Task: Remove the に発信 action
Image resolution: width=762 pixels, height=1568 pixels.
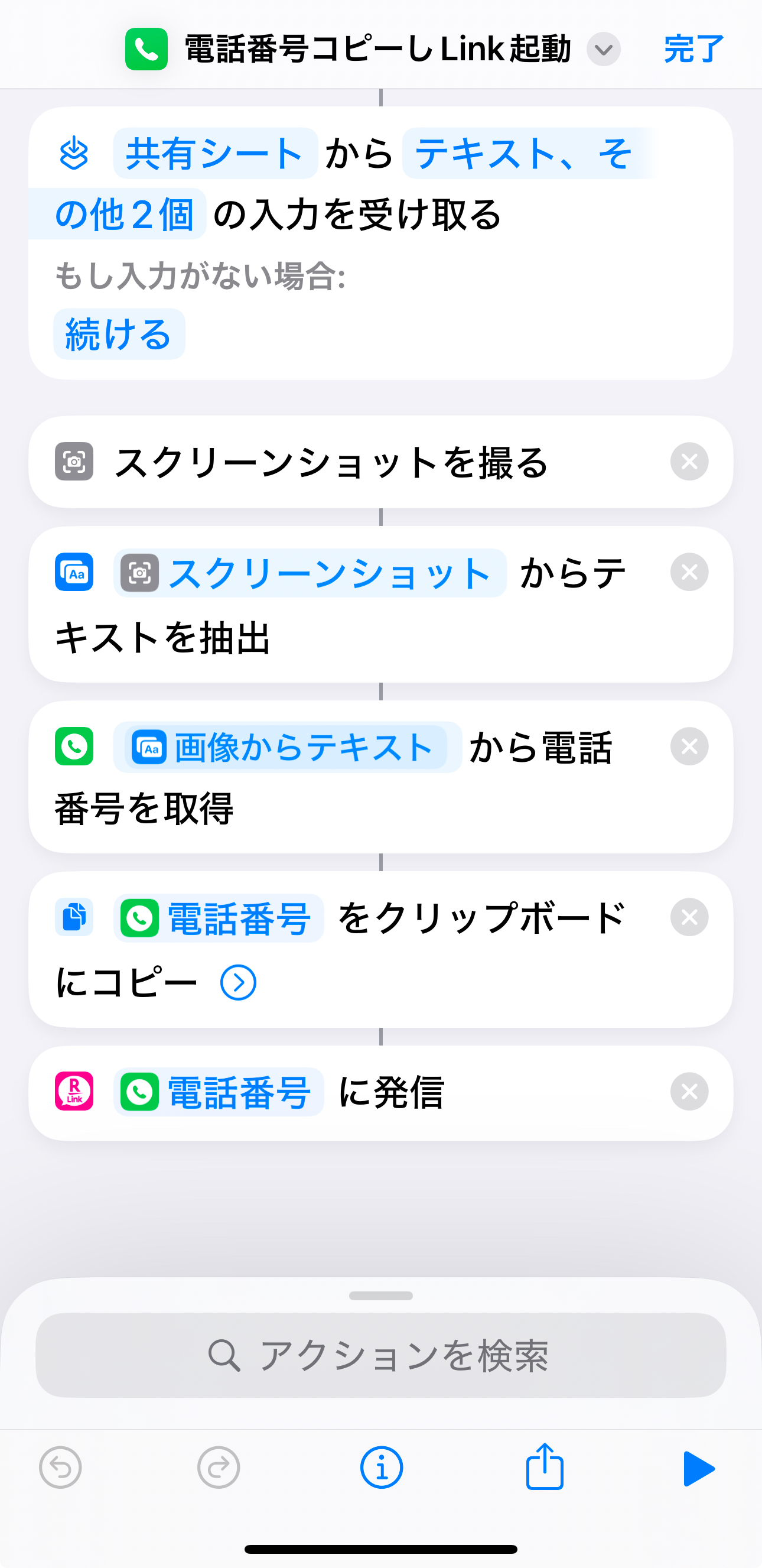Action: (x=689, y=1092)
